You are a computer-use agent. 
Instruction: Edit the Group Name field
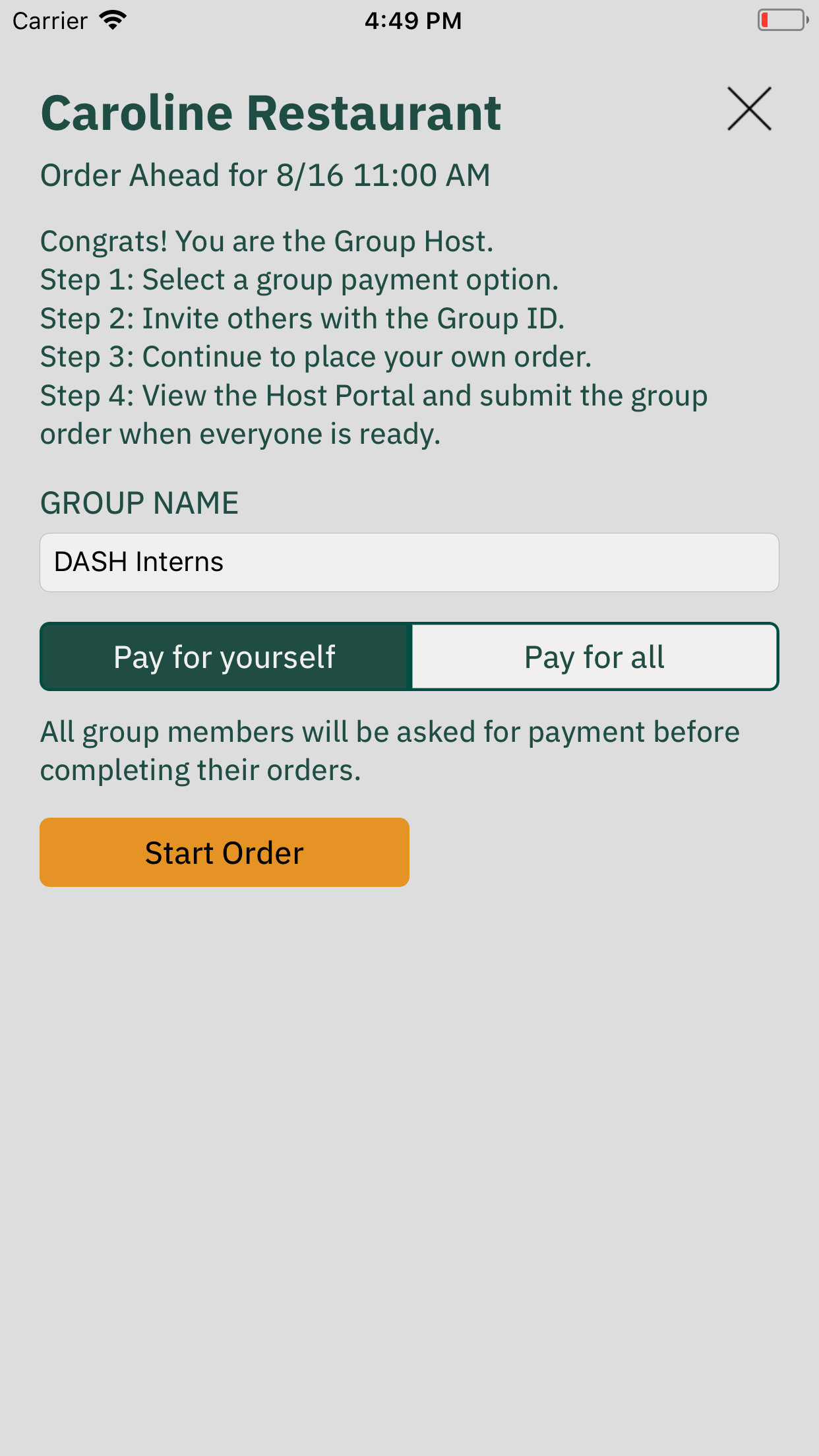[409, 562]
